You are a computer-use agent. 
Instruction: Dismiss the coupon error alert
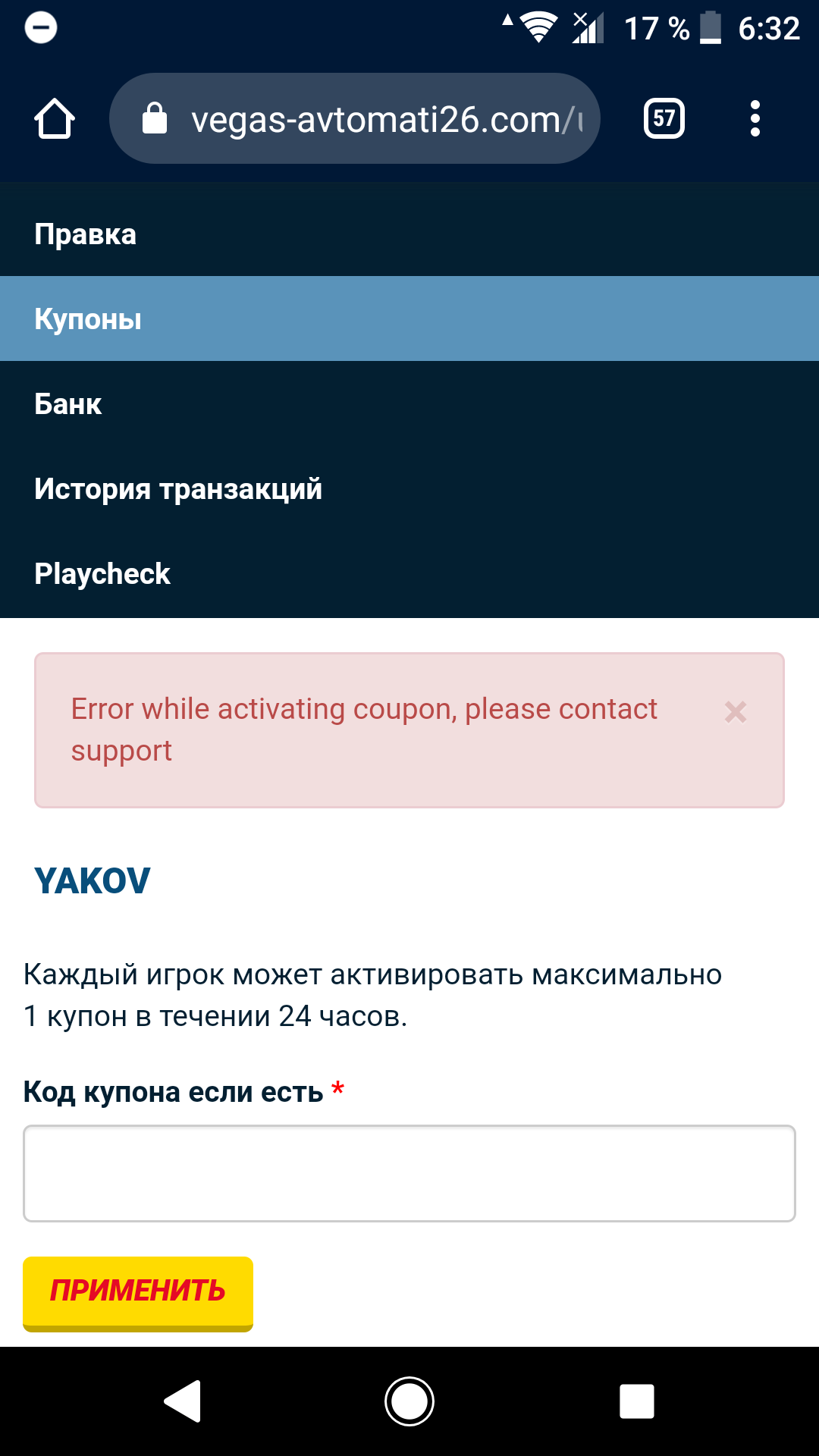[735, 712]
